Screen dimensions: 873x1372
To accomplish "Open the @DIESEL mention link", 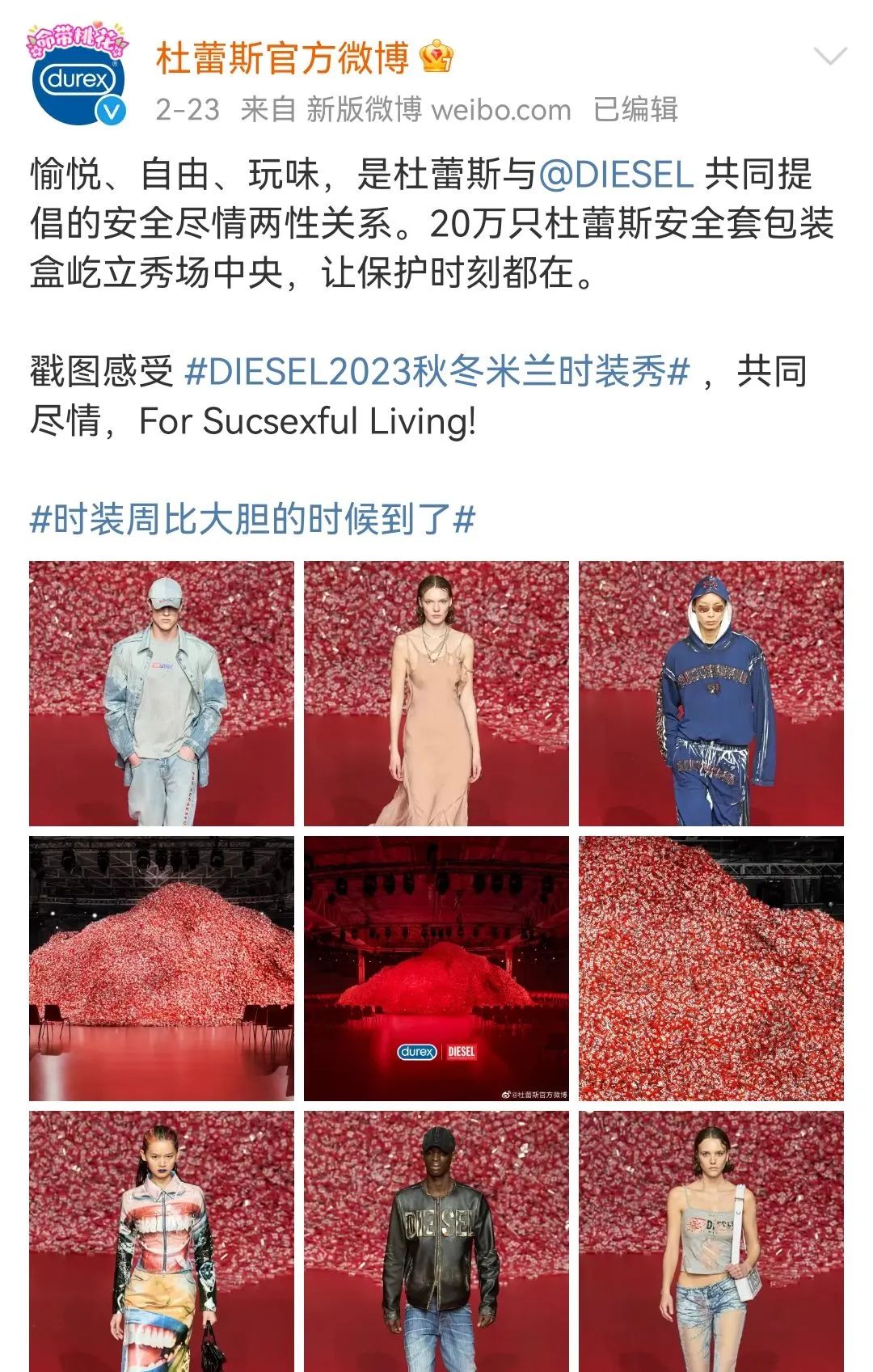I will tap(616, 175).
